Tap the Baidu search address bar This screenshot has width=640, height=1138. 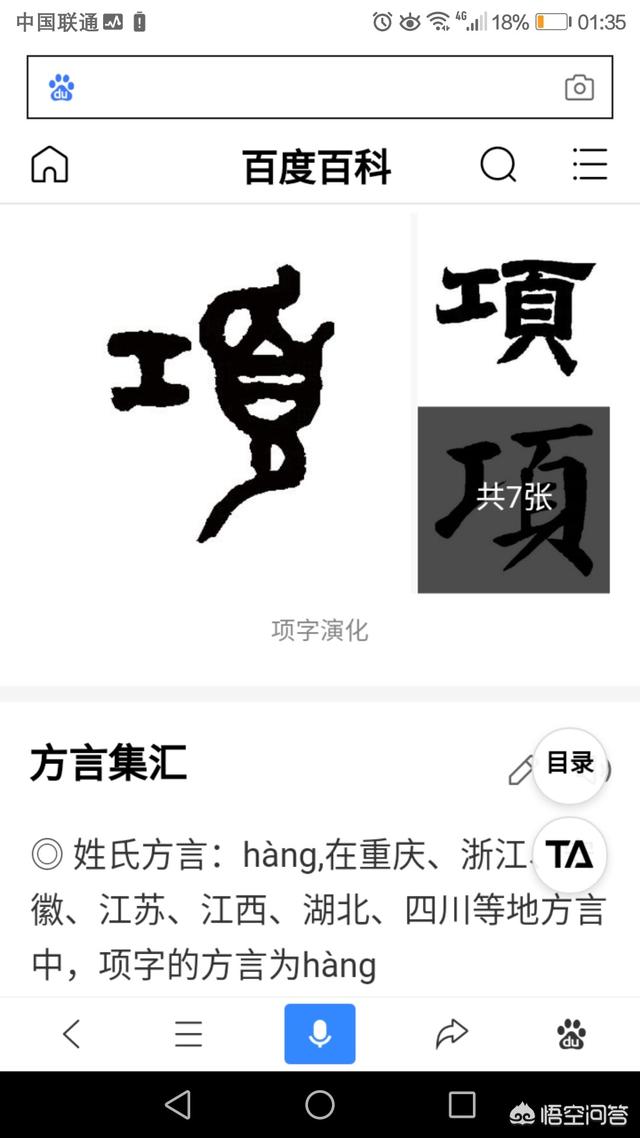tap(310, 88)
